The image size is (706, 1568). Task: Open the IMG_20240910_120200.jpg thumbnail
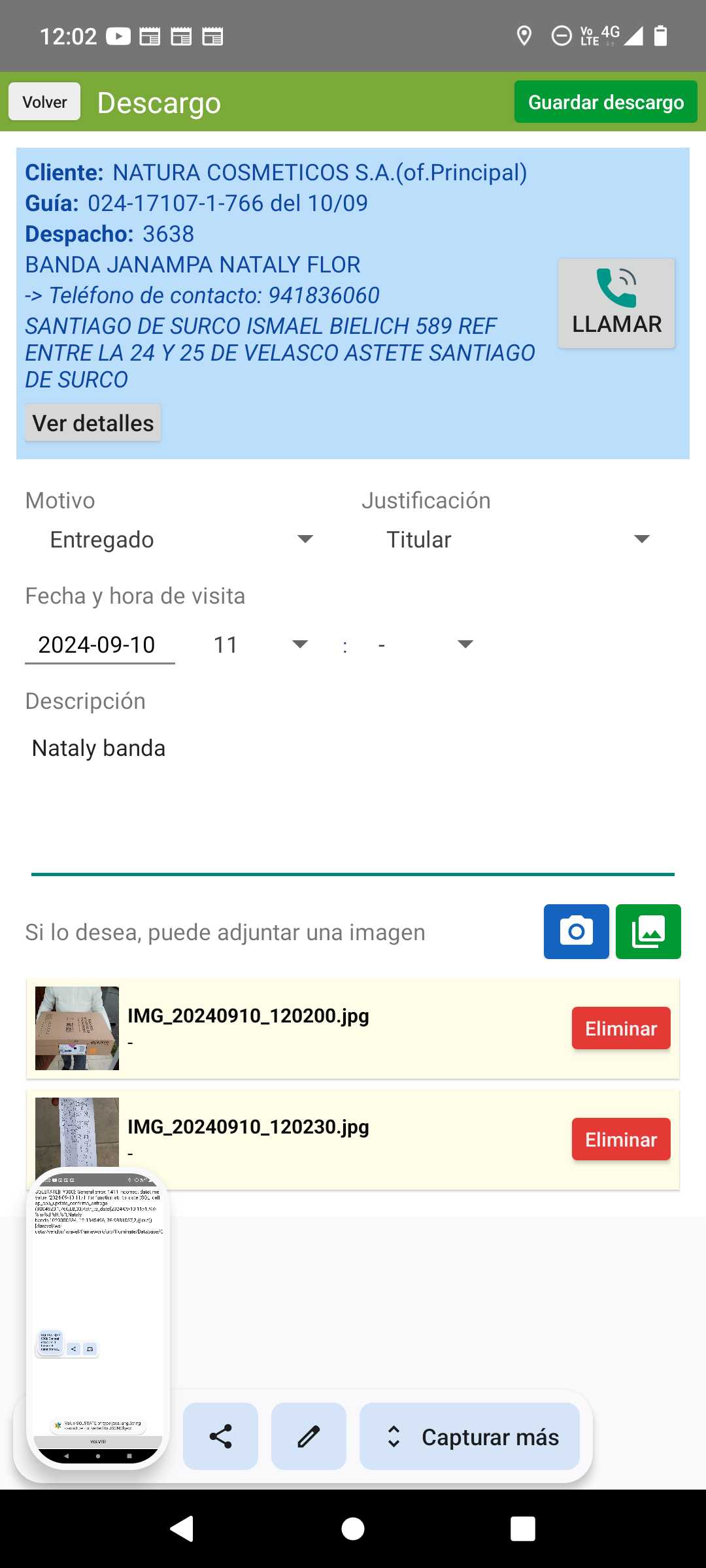coord(77,1028)
